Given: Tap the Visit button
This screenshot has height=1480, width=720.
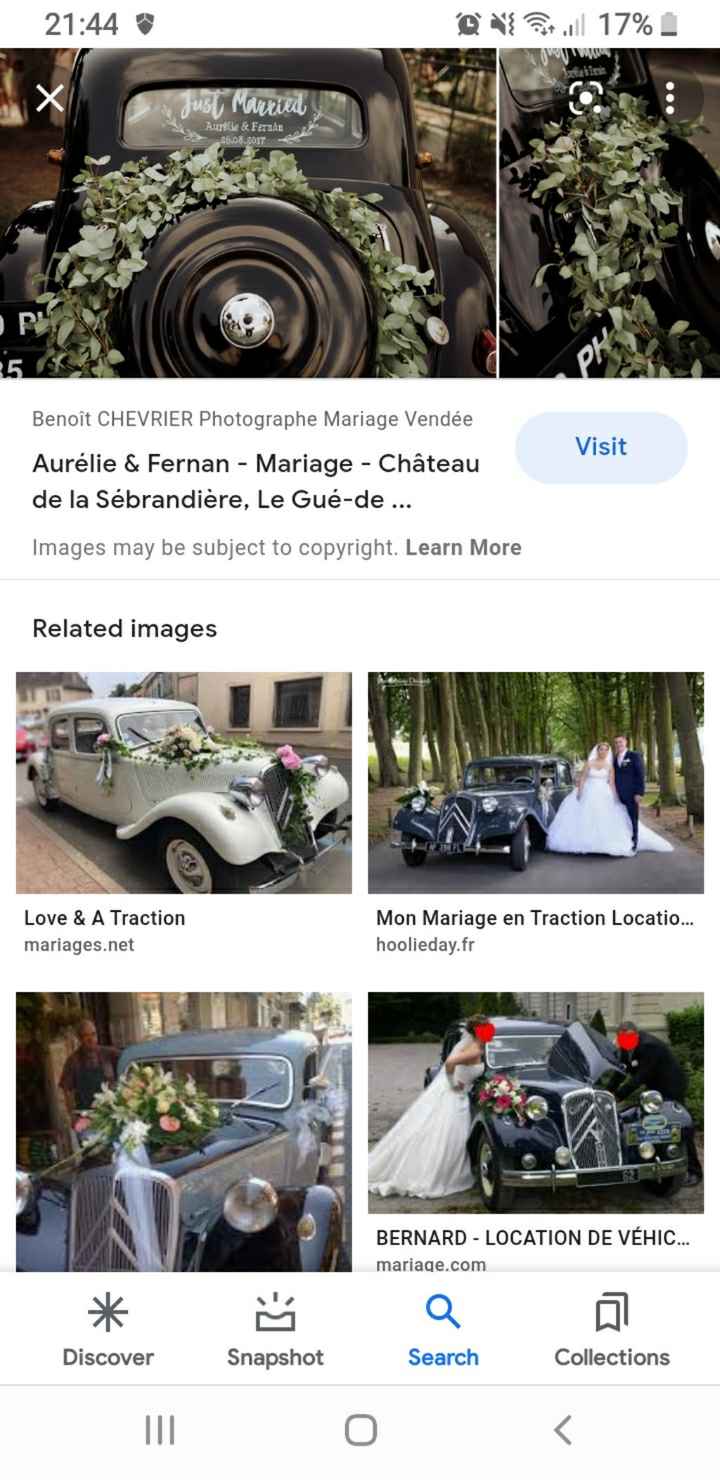Looking at the screenshot, I should coord(601,447).
